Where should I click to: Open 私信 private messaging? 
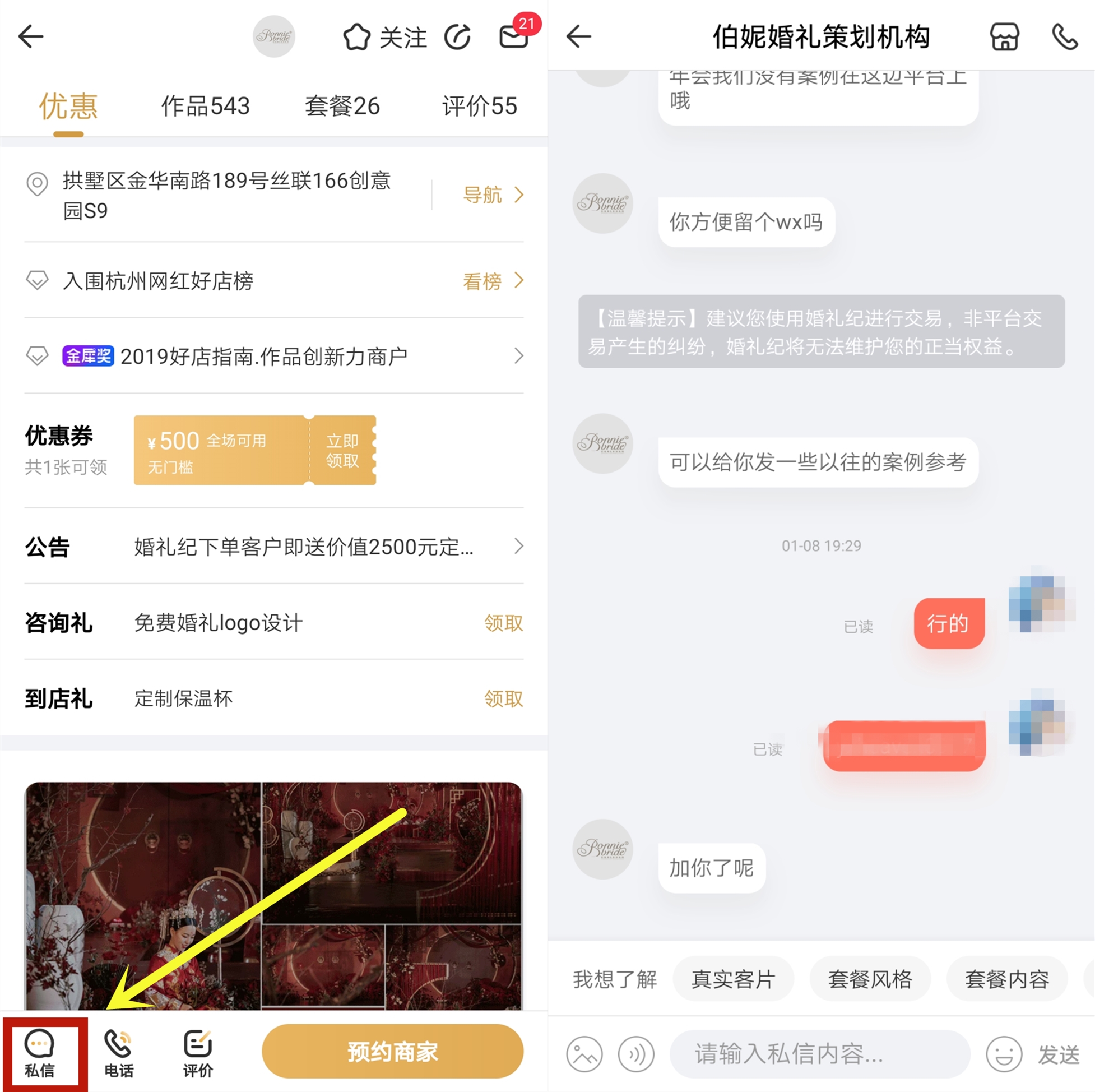click(40, 1053)
